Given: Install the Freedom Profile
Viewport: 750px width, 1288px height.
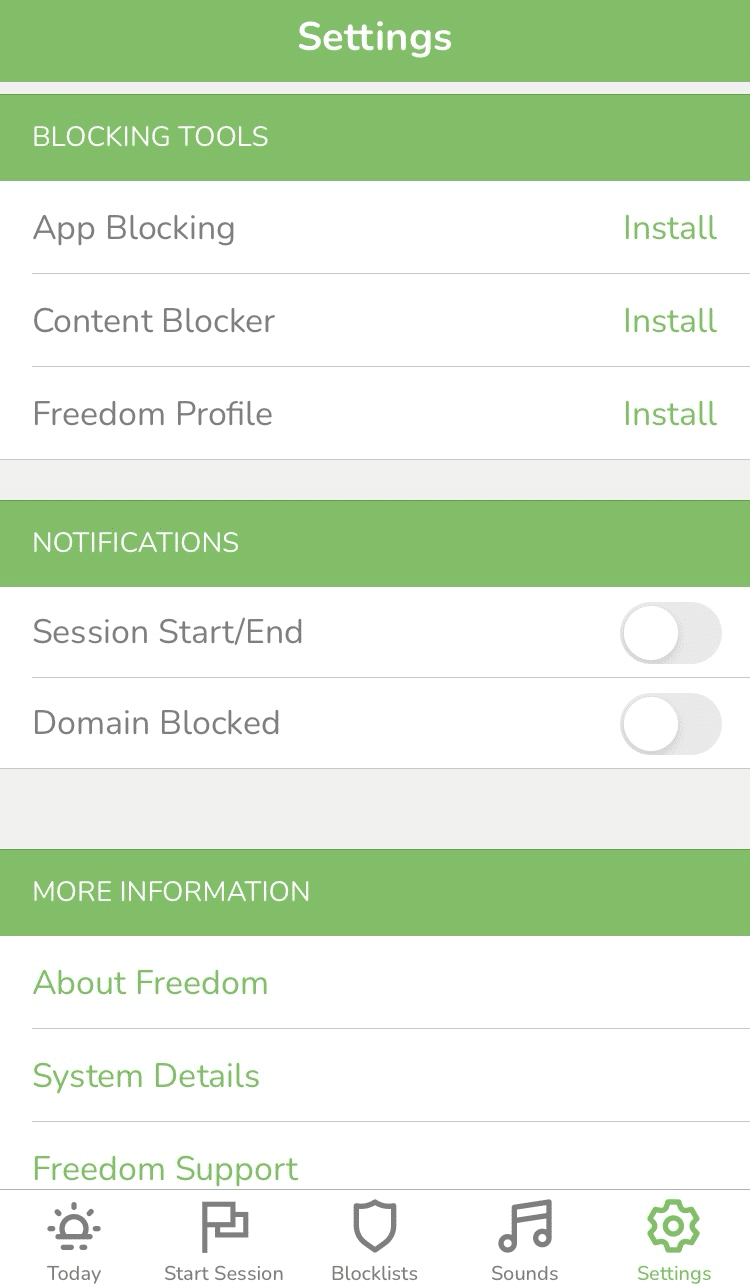Looking at the screenshot, I should coord(669,414).
